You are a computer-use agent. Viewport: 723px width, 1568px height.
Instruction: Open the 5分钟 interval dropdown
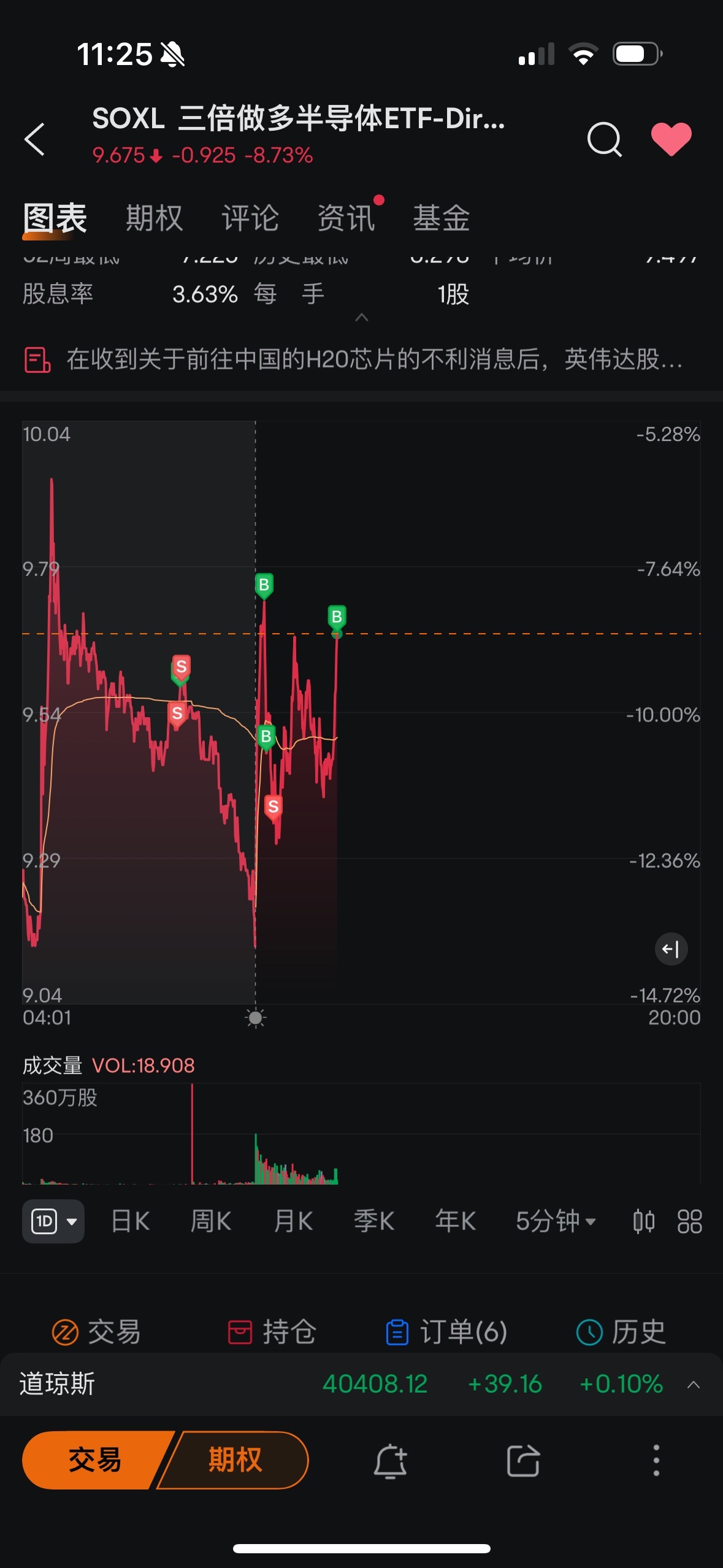click(x=555, y=1221)
